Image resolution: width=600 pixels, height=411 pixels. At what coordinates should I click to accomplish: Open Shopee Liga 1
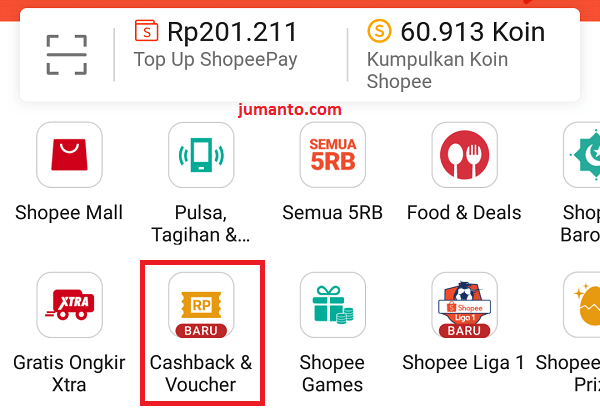464,305
